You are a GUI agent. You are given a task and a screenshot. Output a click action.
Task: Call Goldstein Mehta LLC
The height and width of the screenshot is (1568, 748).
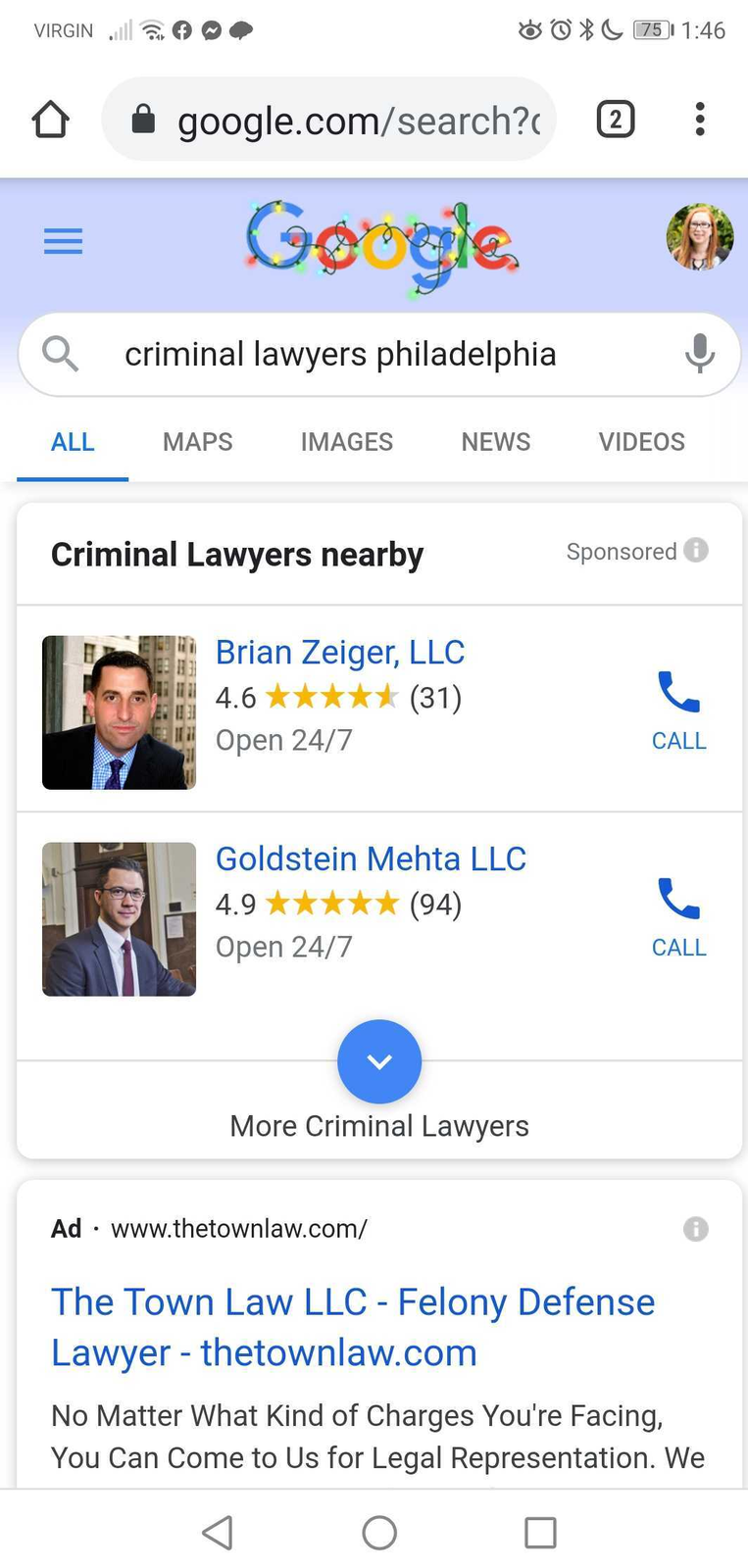[x=678, y=918]
